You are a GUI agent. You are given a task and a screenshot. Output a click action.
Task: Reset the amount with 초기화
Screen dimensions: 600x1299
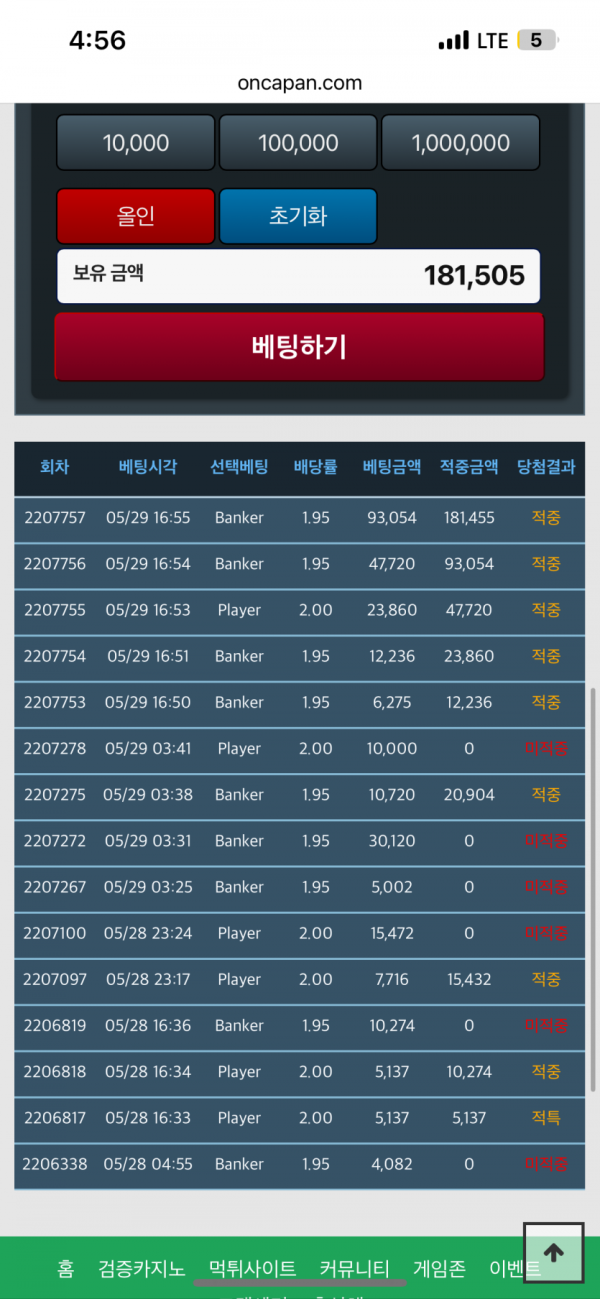click(298, 216)
